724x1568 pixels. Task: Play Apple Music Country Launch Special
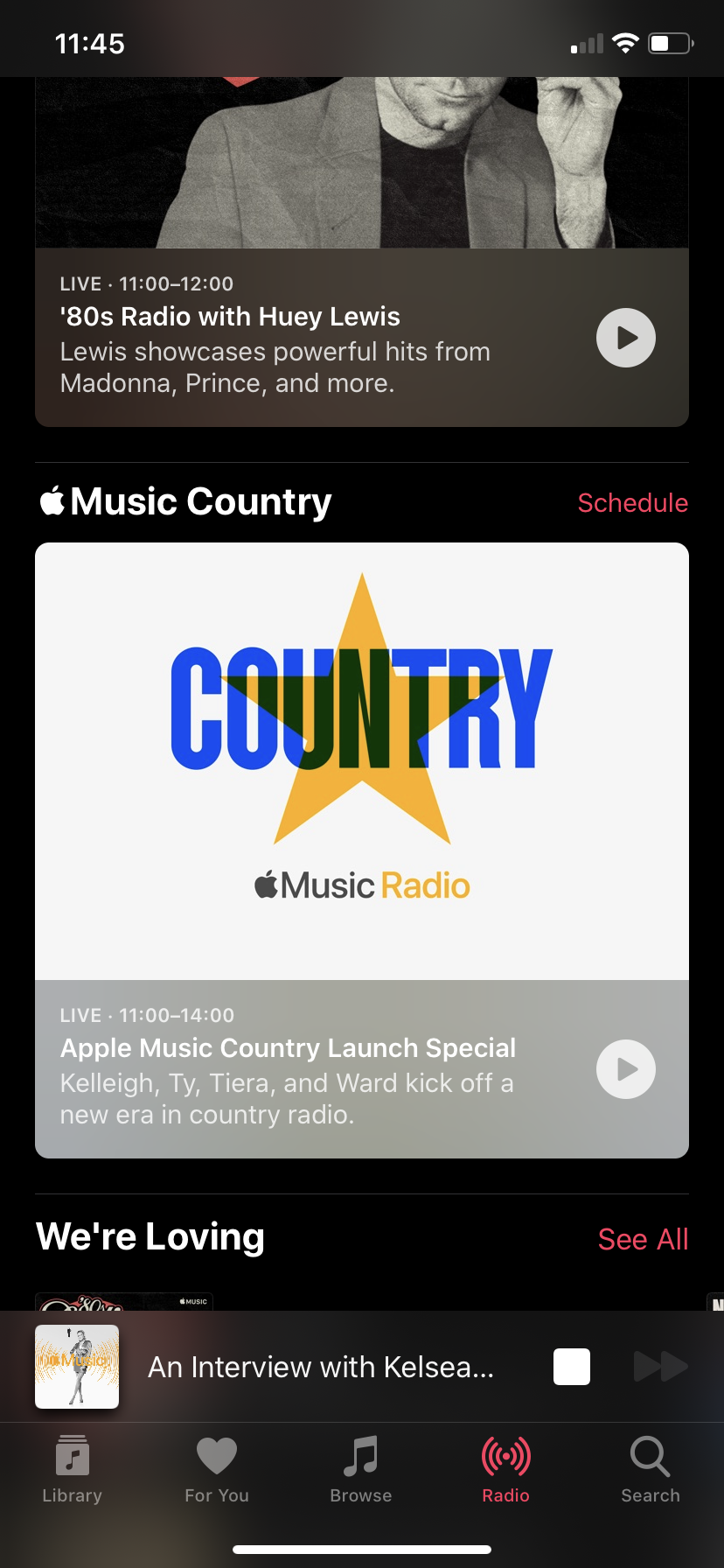[625, 1069]
